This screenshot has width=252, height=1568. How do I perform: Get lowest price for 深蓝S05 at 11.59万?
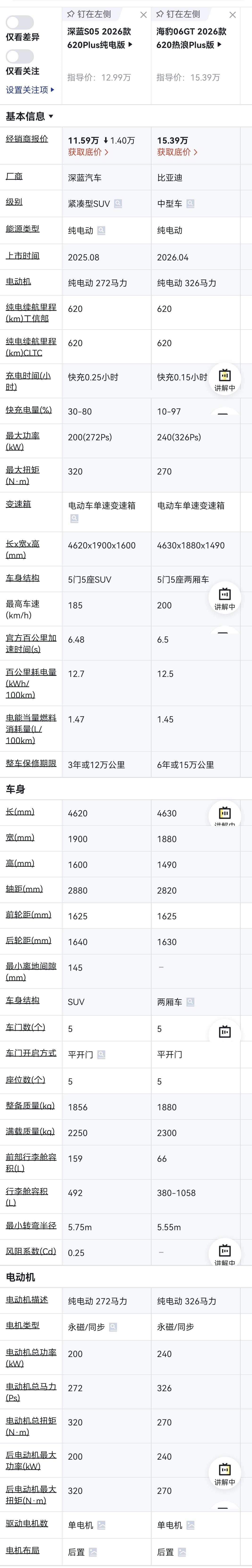click(88, 152)
